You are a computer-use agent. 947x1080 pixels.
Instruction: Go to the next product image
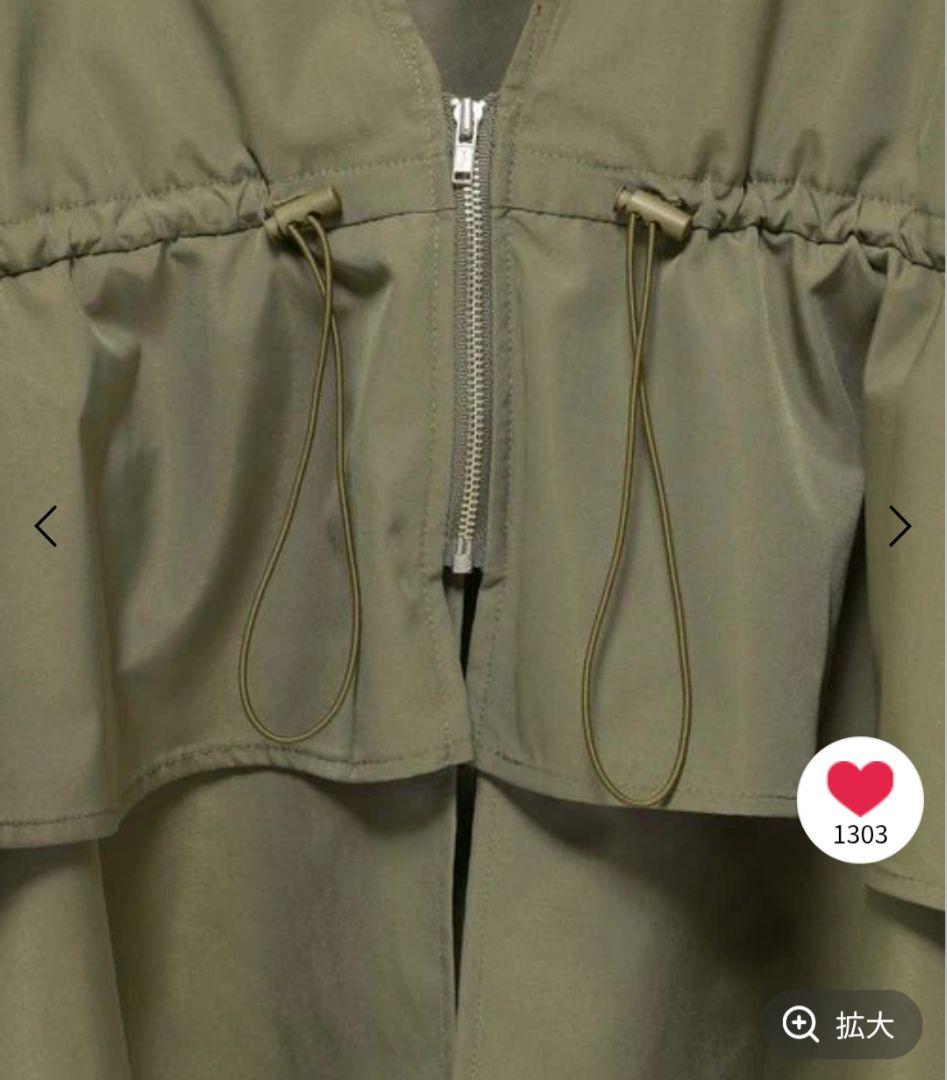899,526
